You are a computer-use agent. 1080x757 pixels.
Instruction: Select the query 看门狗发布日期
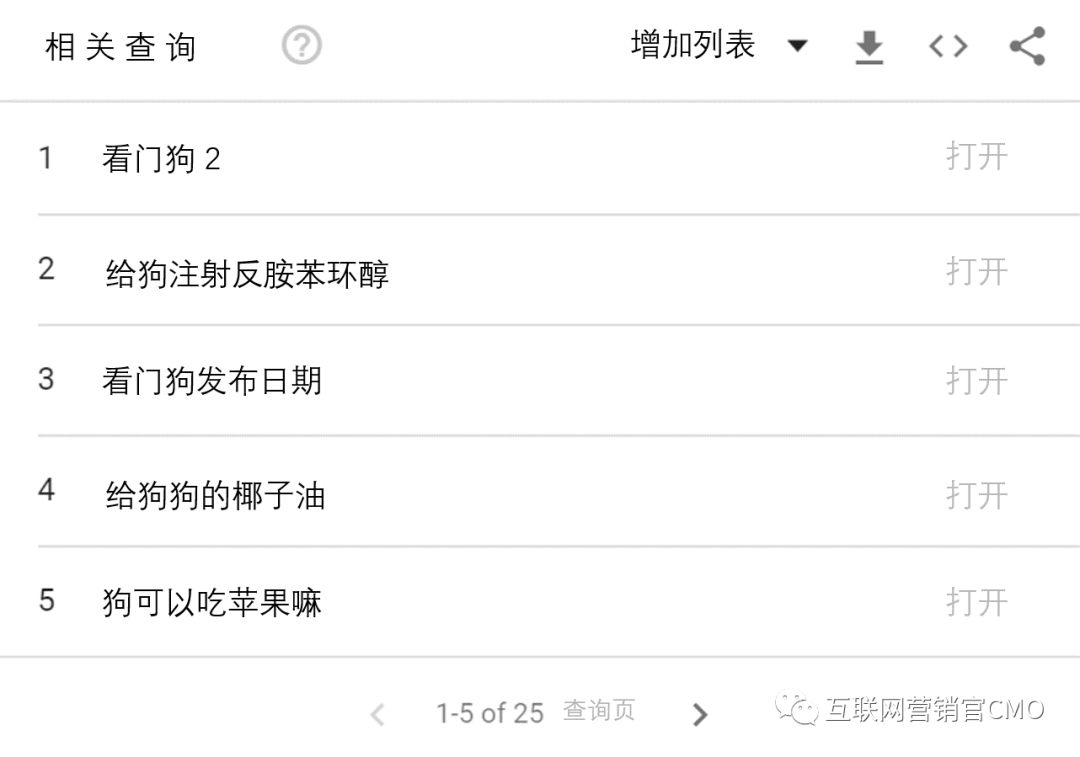(212, 381)
